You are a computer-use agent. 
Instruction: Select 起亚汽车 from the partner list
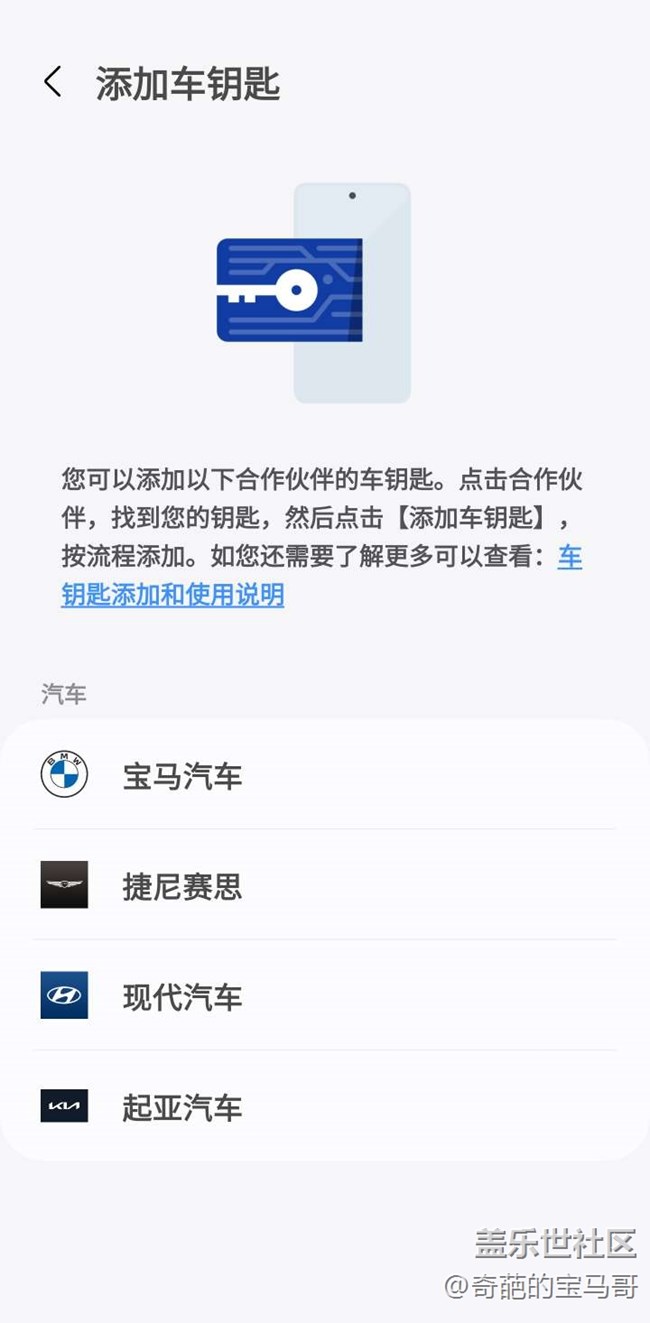click(325, 1106)
